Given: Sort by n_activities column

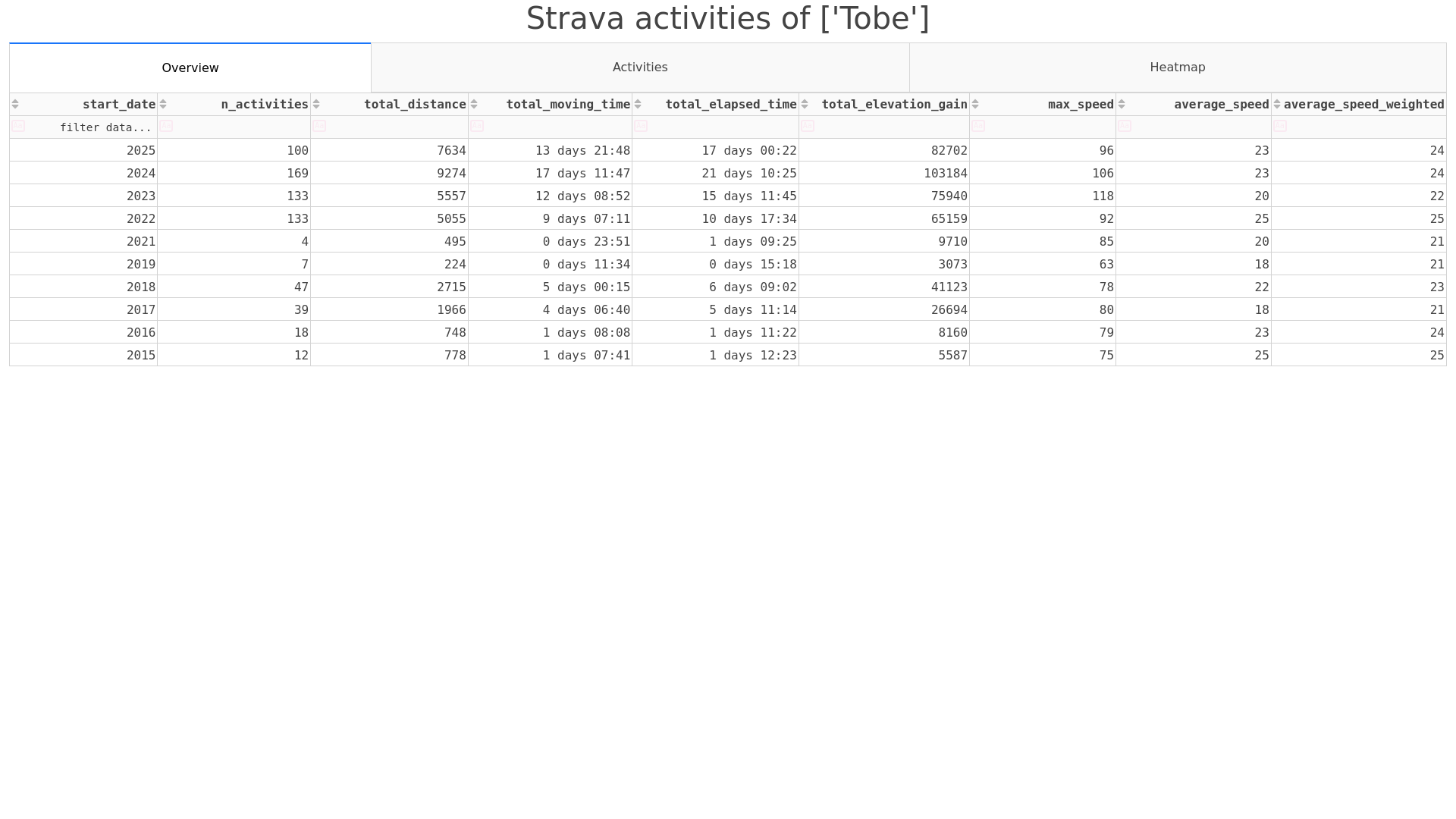Looking at the screenshot, I should click(163, 105).
